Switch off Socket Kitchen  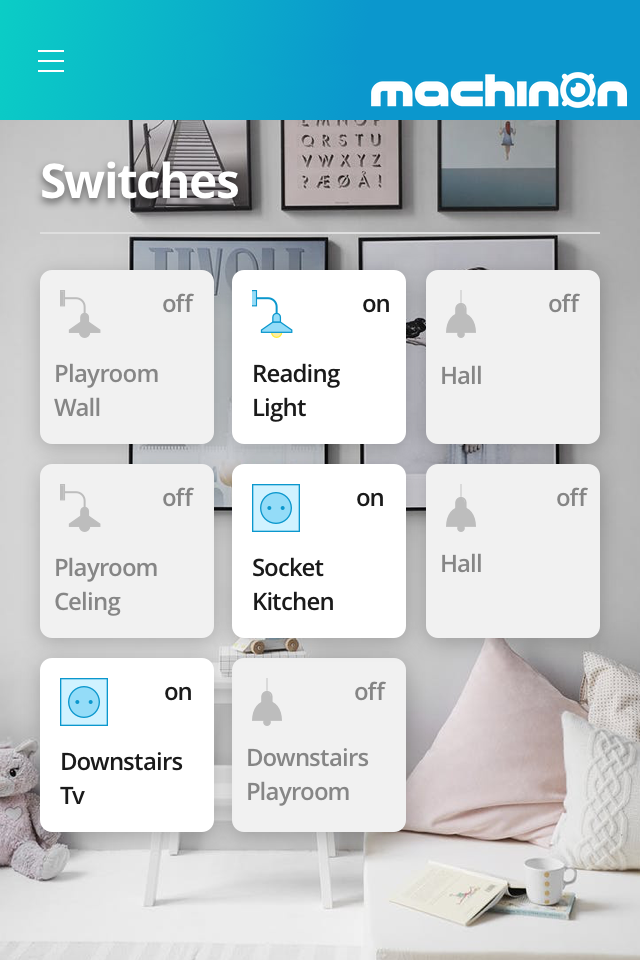click(x=319, y=551)
